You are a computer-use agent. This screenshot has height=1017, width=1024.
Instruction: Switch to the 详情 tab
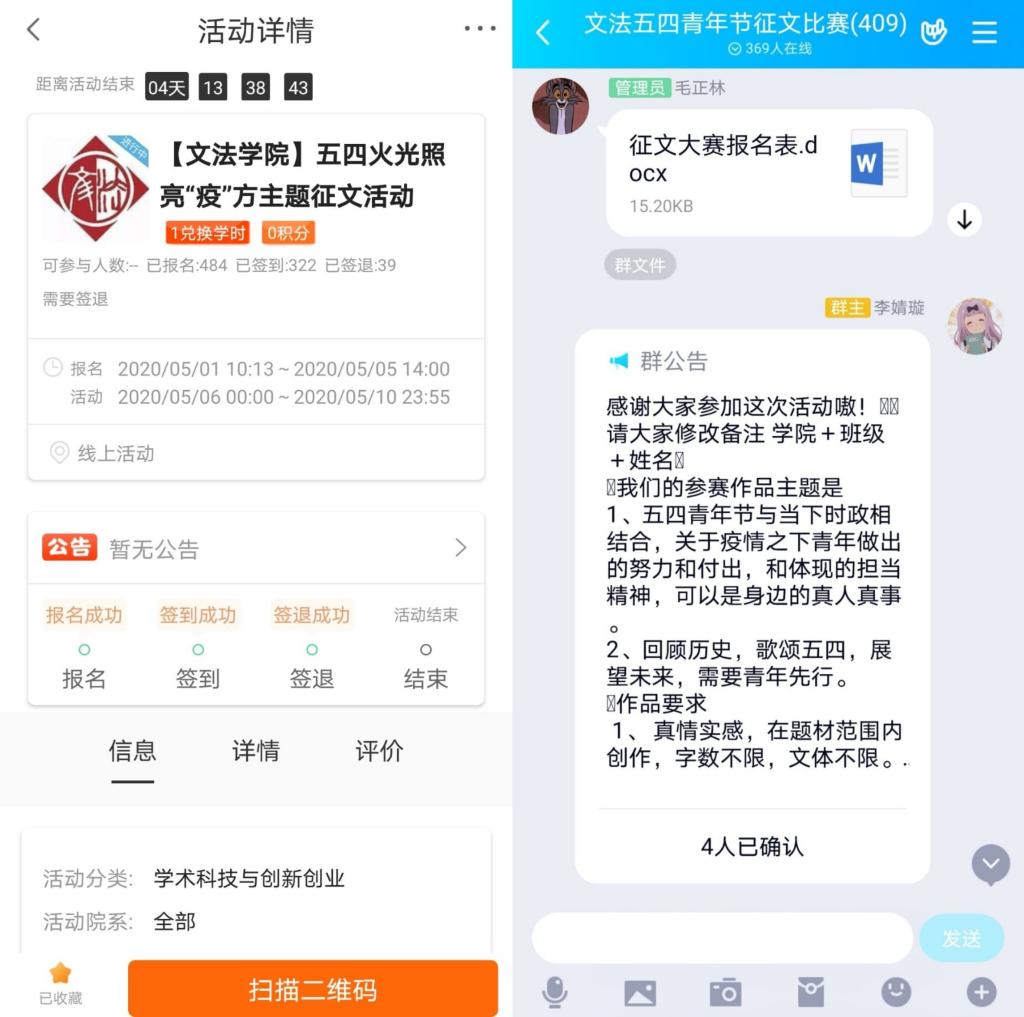tap(256, 751)
